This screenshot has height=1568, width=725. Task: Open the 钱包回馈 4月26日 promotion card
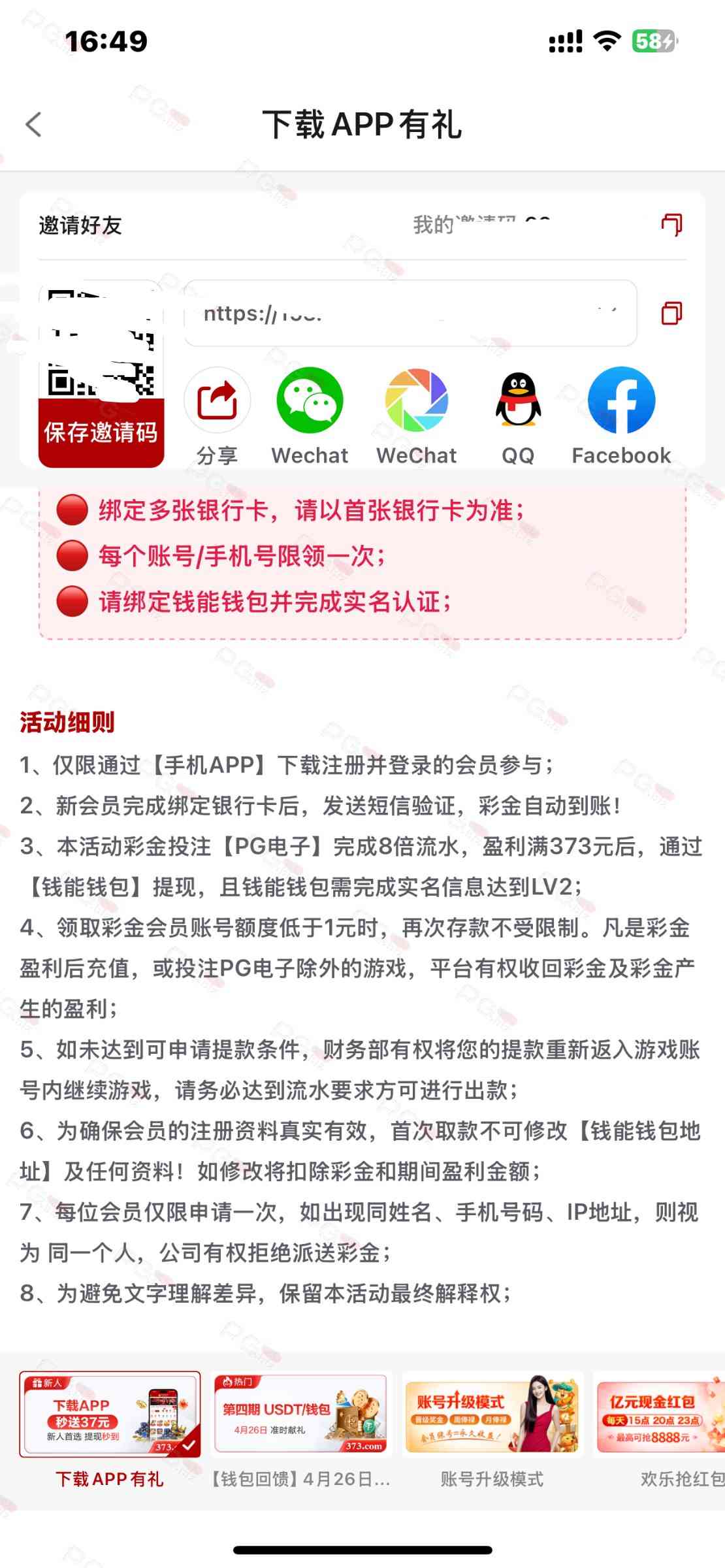pyautogui.click(x=300, y=1430)
